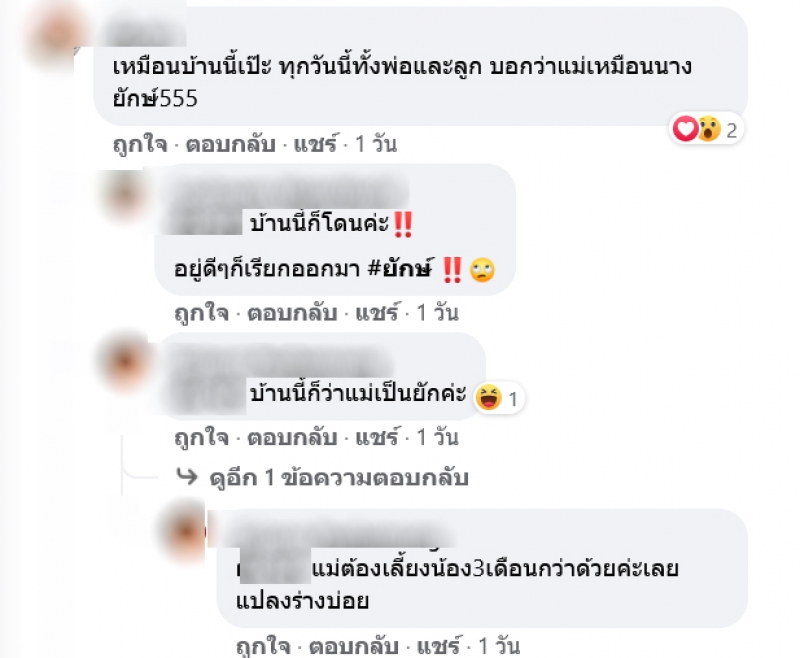
Task: Like the comment 'บ้านนี้ก็ว่าแม่เป็นยักค่ะ'
Action: 196,437
